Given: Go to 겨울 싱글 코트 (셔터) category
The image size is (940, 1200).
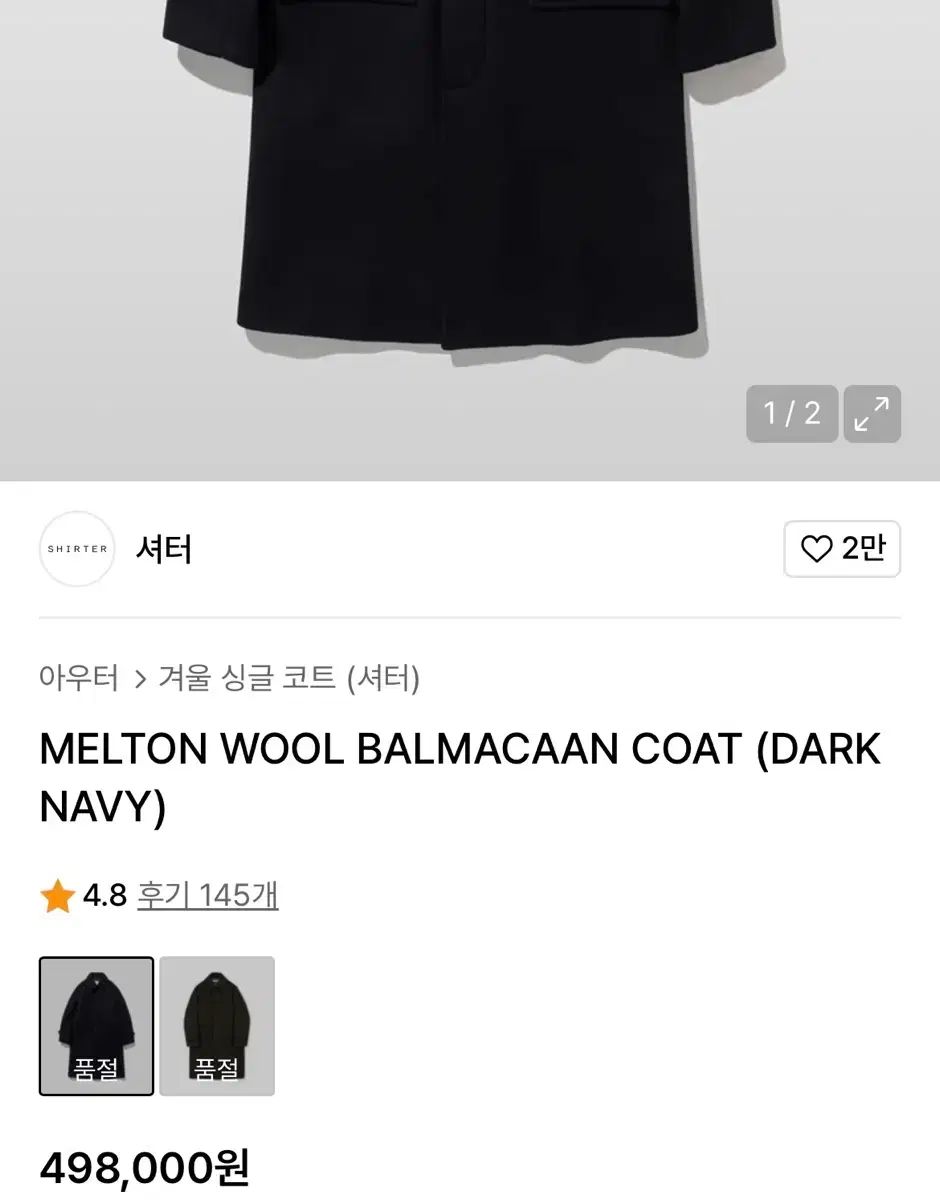Looking at the screenshot, I should (289, 678).
